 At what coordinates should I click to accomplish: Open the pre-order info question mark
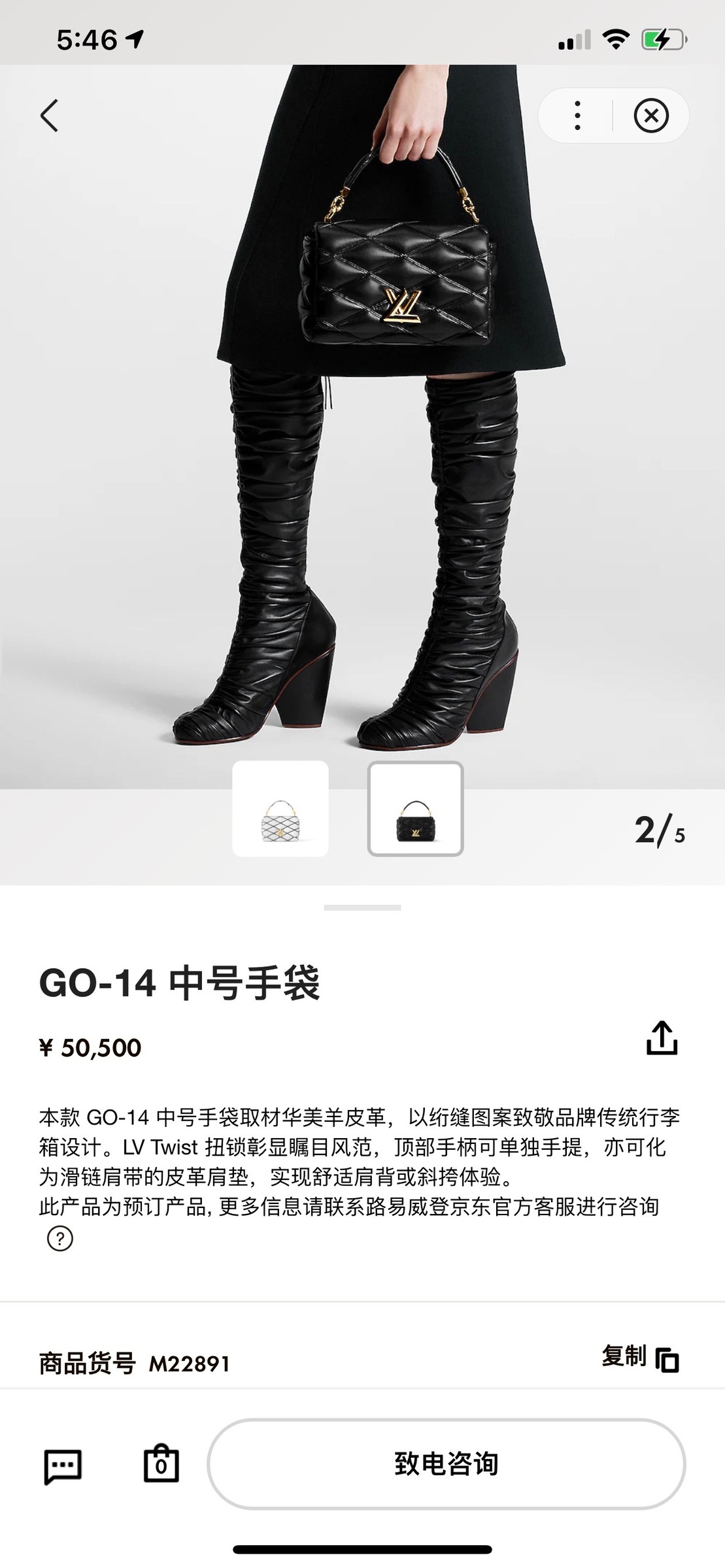[x=60, y=1238]
